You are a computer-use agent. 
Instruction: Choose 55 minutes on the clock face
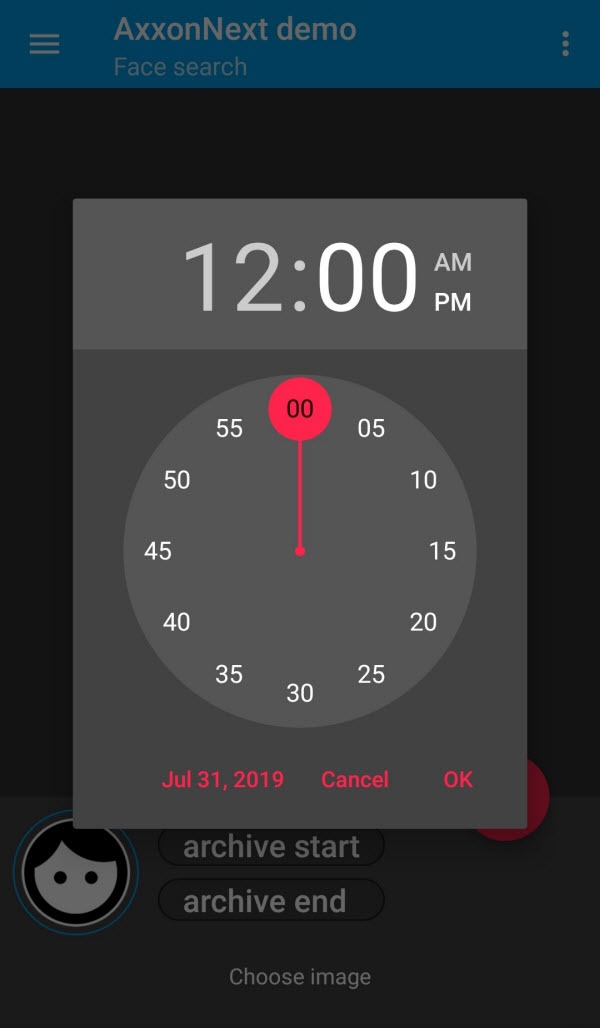229,428
